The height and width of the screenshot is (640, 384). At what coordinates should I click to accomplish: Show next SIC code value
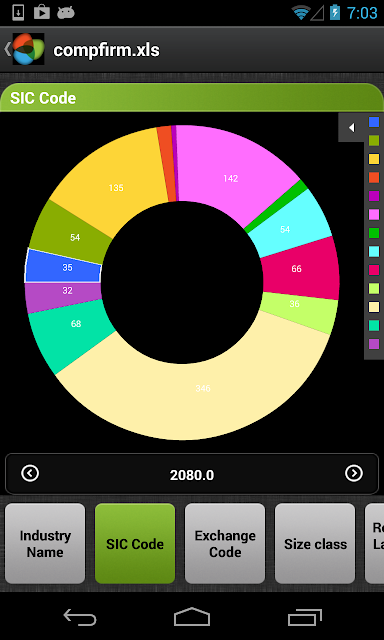353,473
